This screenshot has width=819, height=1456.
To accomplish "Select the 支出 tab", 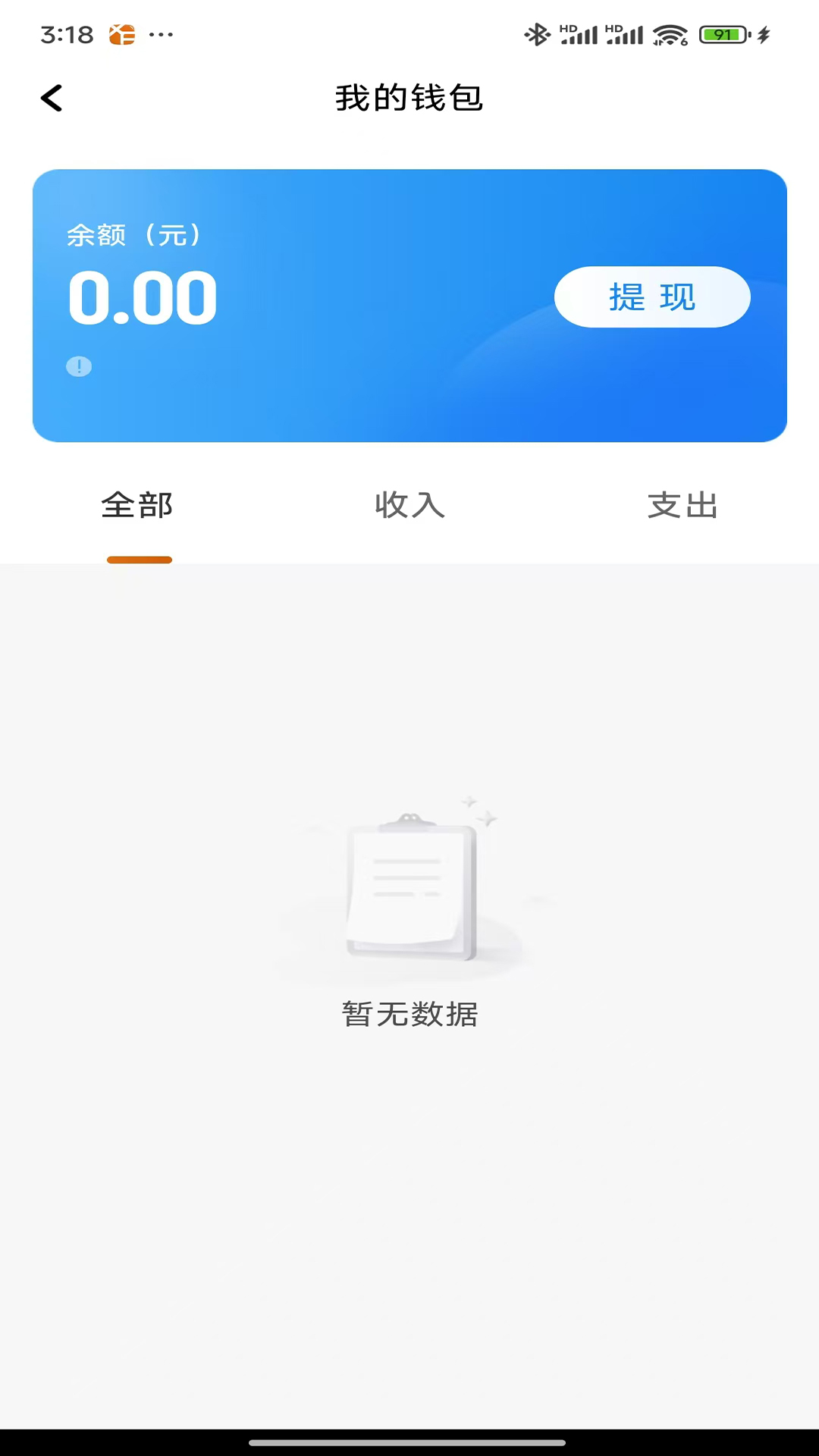I will [682, 506].
